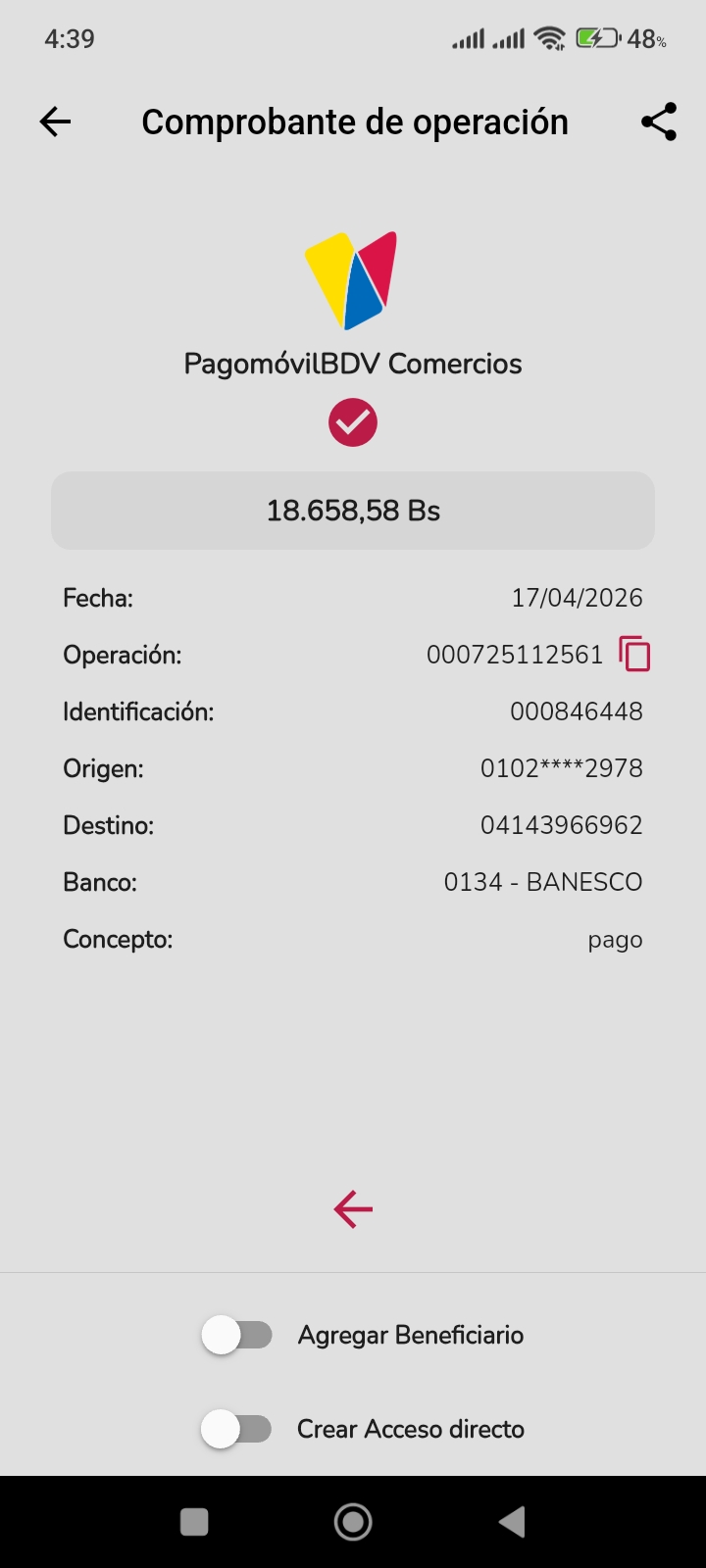Tap the red return arrow
The width and height of the screenshot is (706, 1568).
(353, 1209)
